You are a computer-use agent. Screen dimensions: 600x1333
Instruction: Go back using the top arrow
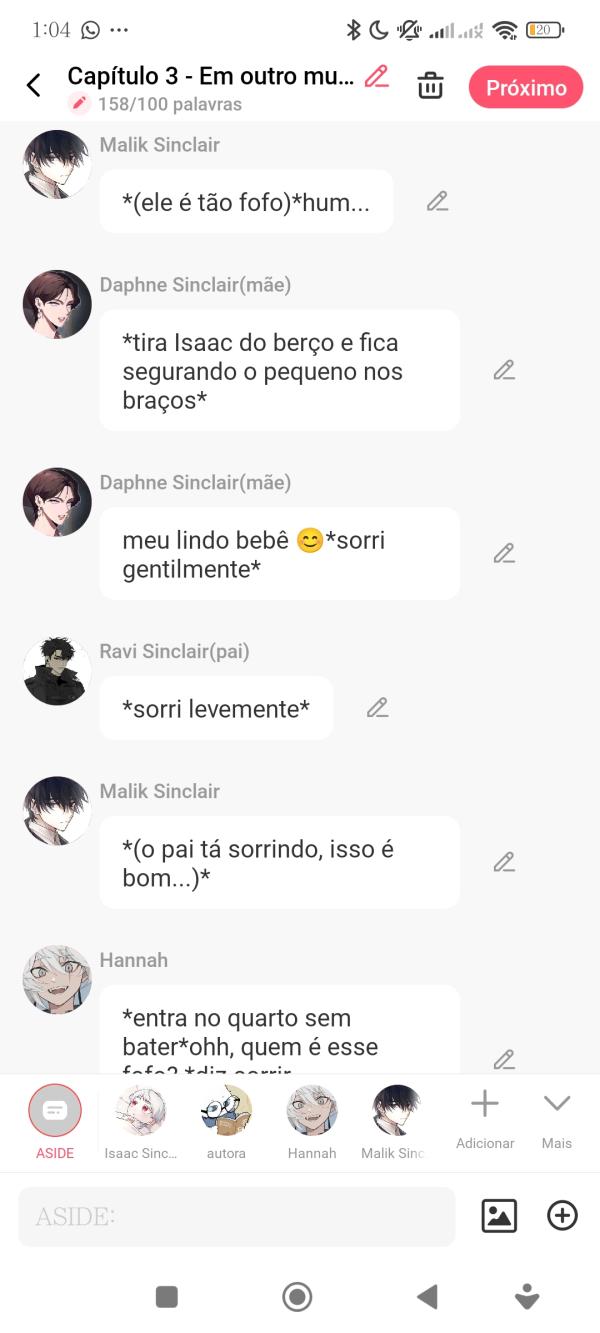click(x=34, y=86)
